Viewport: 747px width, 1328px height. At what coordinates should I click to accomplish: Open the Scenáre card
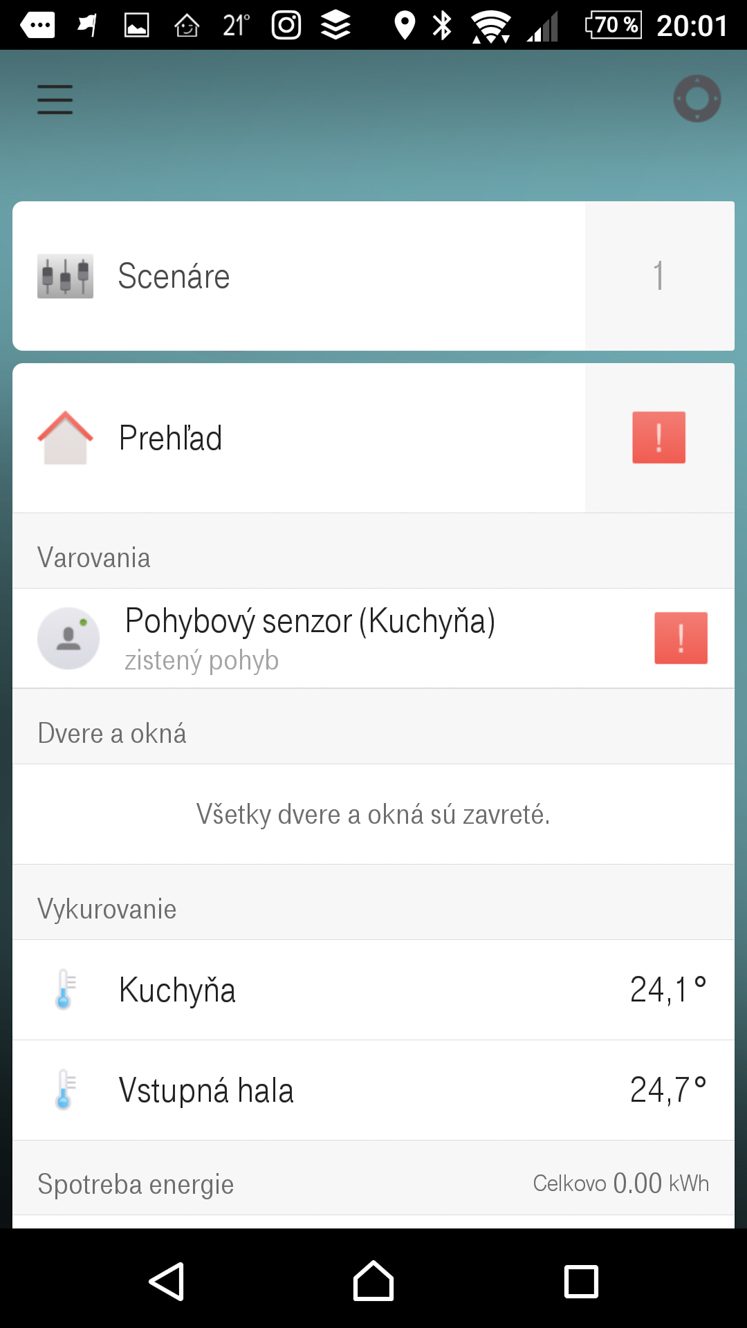[x=299, y=276]
